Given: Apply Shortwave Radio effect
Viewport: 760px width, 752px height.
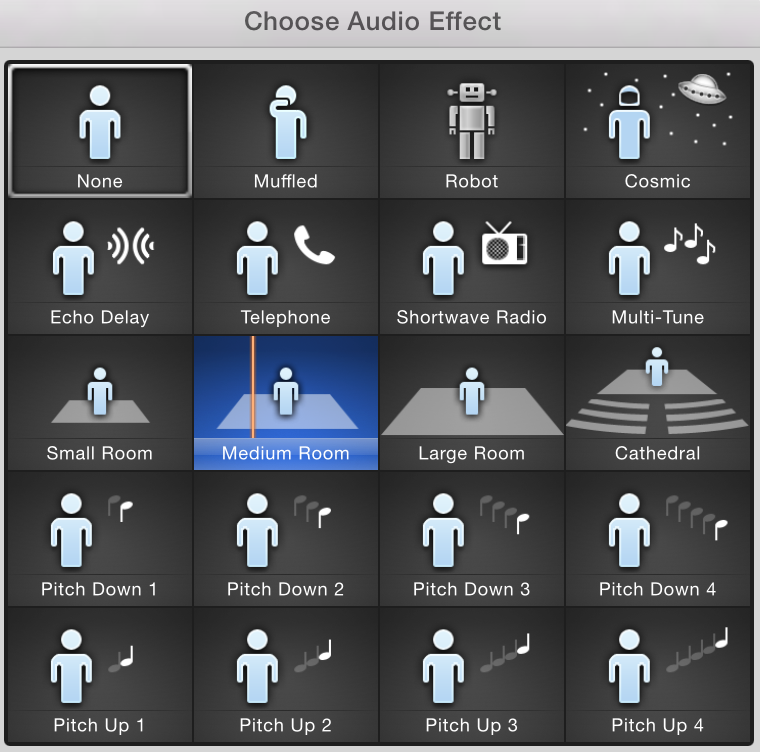Looking at the screenshot, I should click(472, 266).
